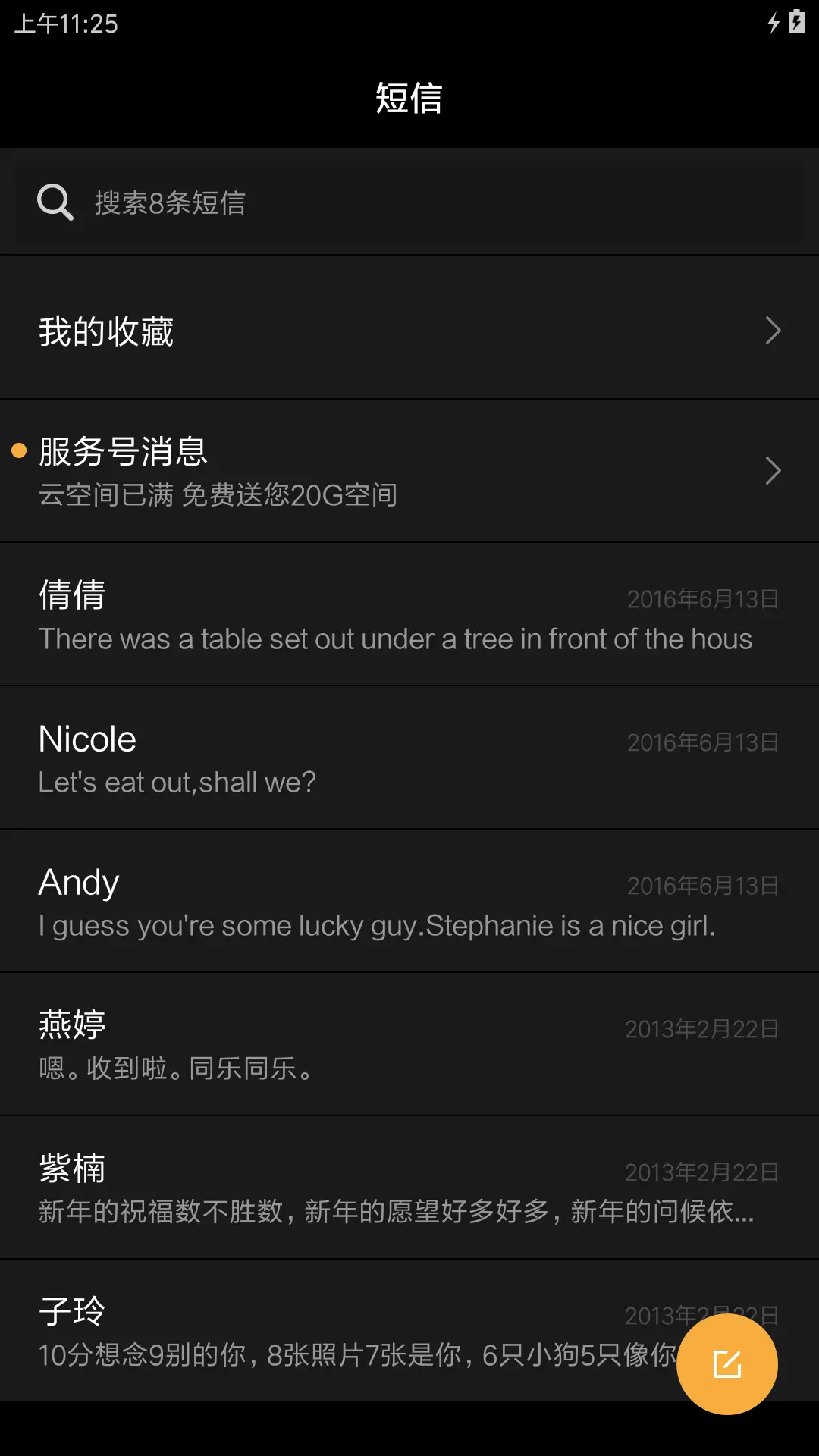The image size is (819, 1456).
Task: Tap the date 2016年6月13日 beside 倩倩
Action: [702, 598]
